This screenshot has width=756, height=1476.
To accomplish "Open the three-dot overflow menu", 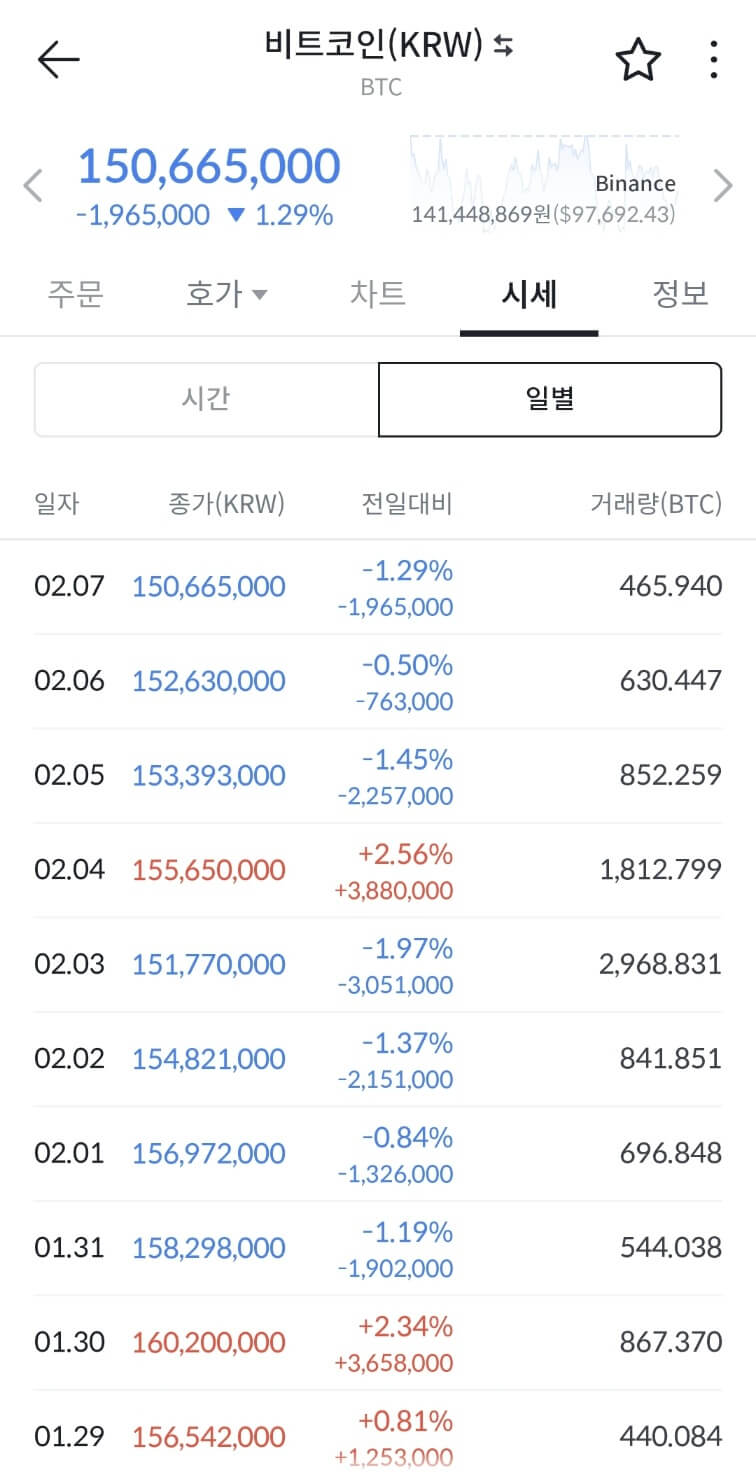I will [713, 58].
